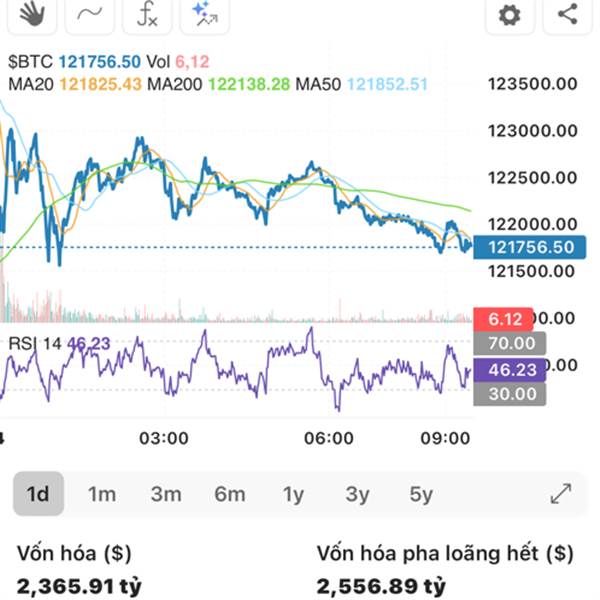Select the hand pan tool

coord(32,15)
